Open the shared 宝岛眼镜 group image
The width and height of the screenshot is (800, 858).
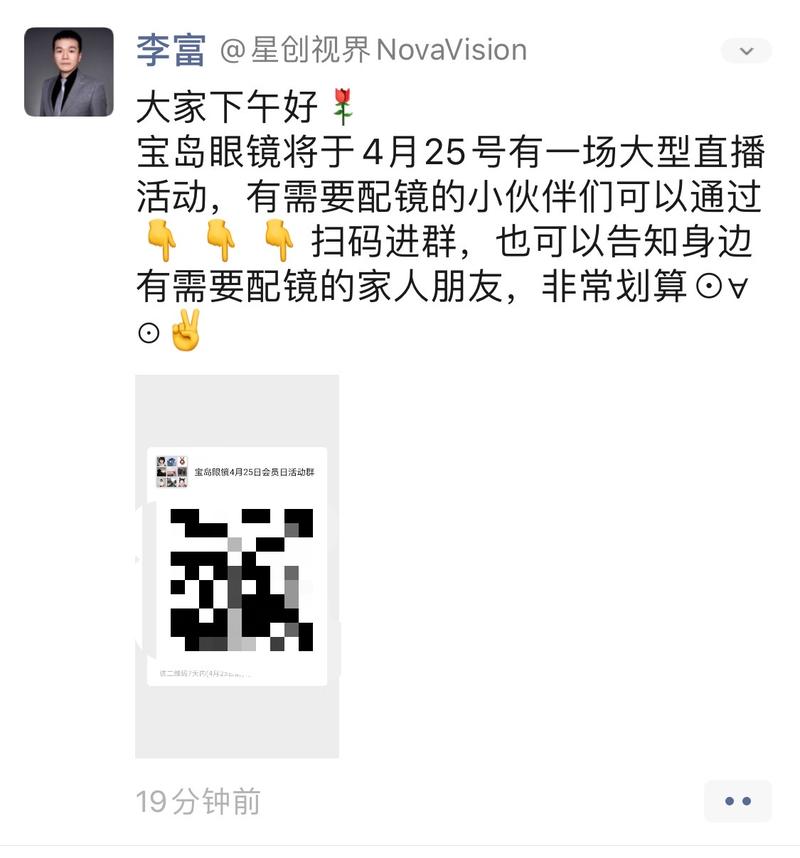pos(237,566)
